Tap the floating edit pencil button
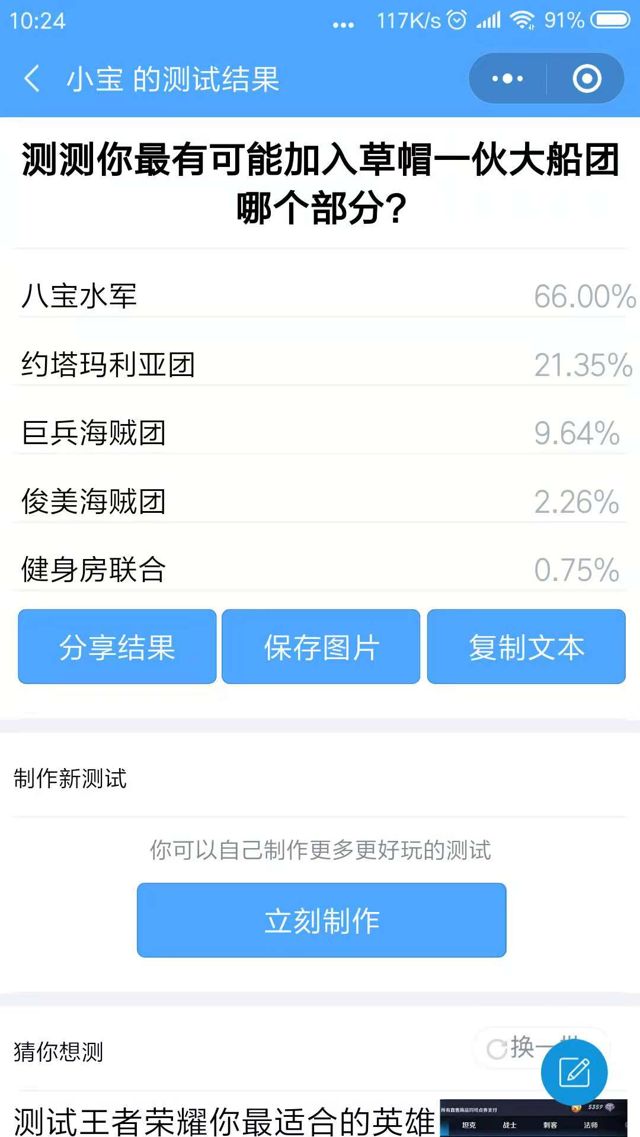 pos(574,1073)
